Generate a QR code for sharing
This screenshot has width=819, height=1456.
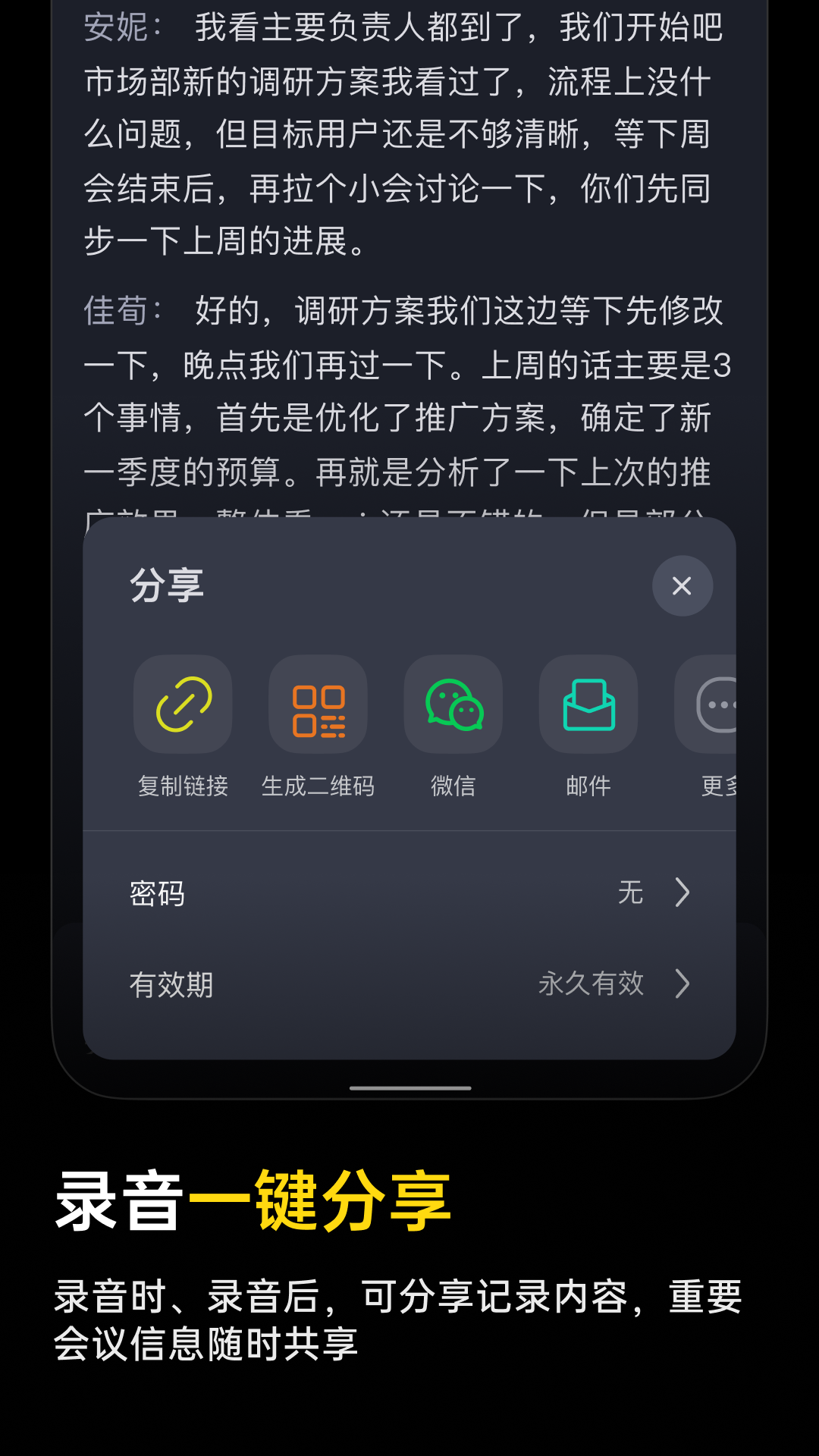[x=318, y=704]
